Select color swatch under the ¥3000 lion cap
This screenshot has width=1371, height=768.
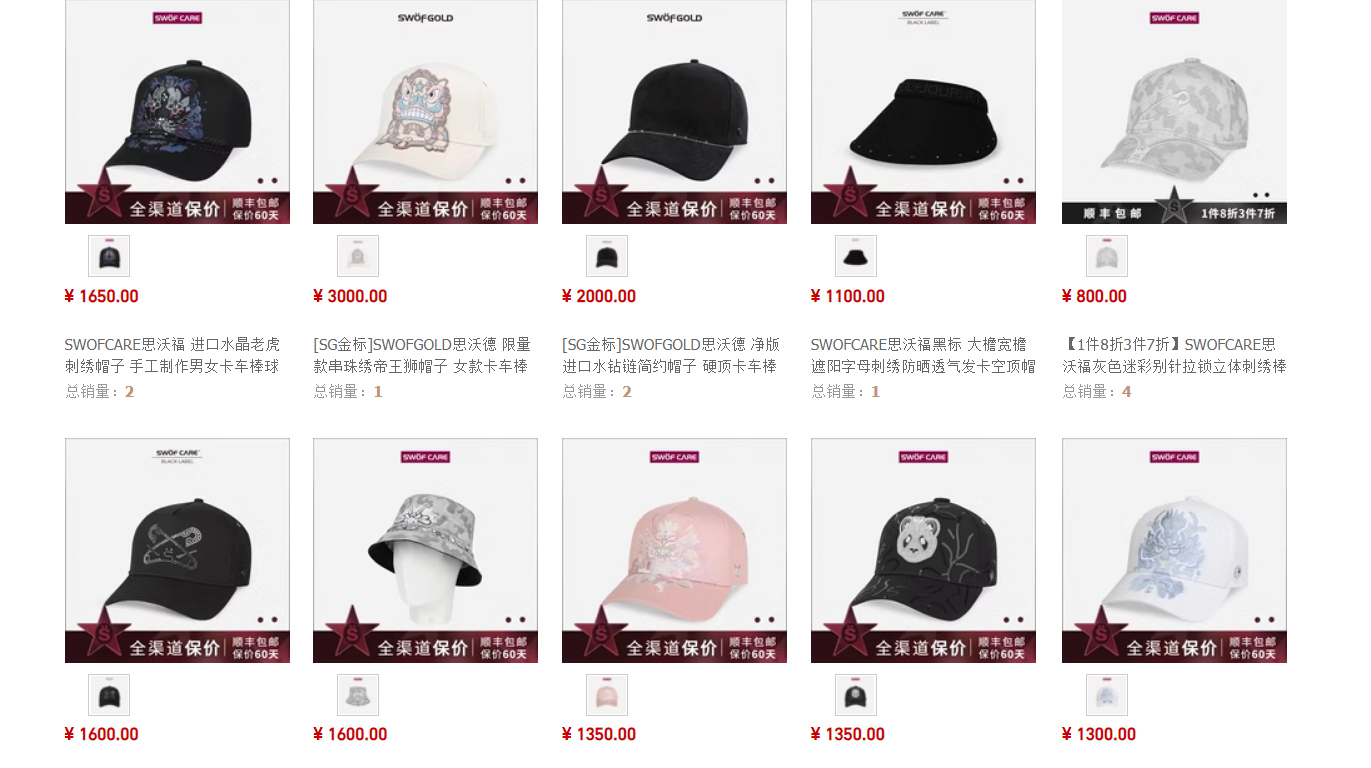point(358,256)
